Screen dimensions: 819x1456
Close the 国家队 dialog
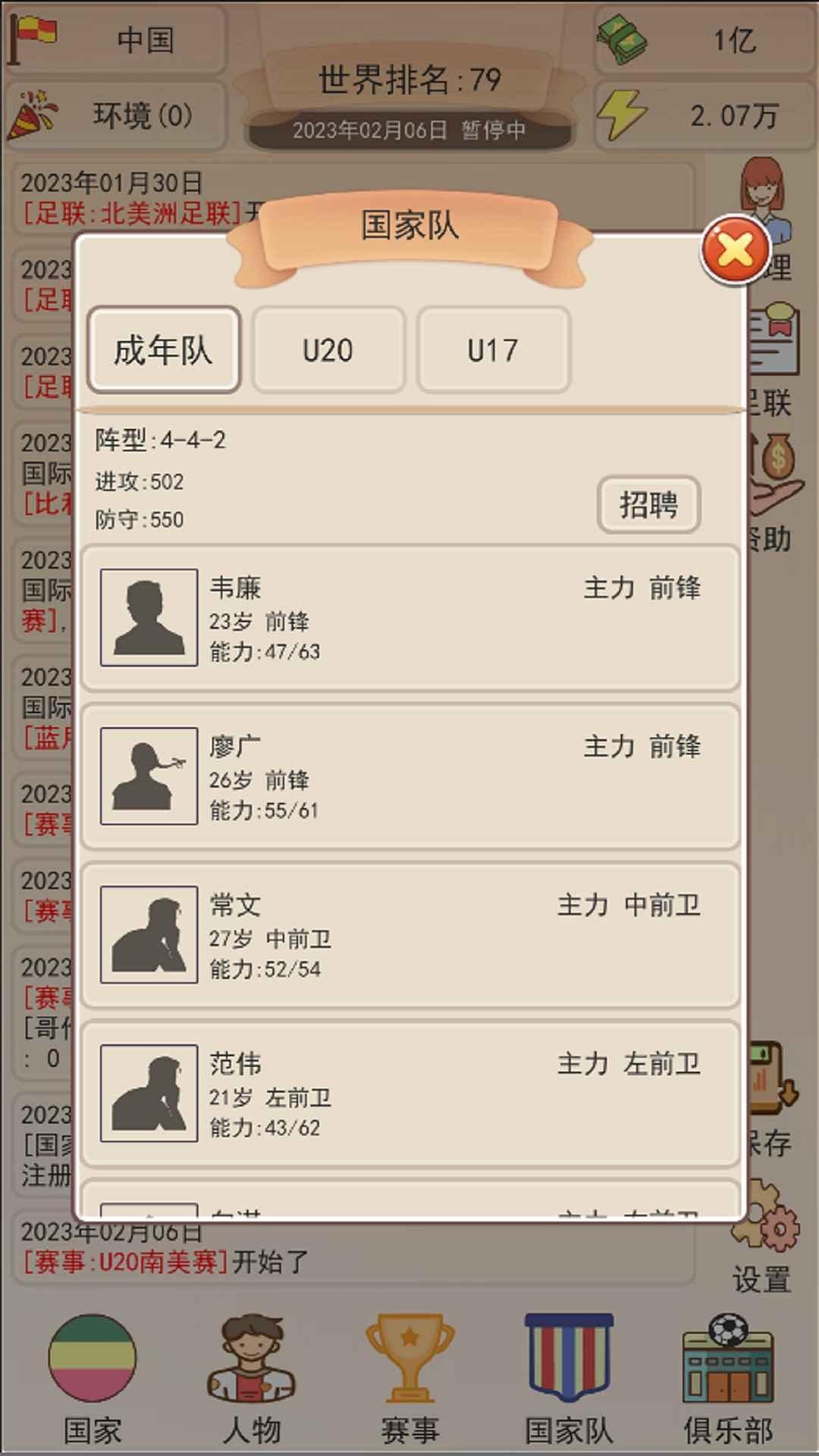click(735, 249)
